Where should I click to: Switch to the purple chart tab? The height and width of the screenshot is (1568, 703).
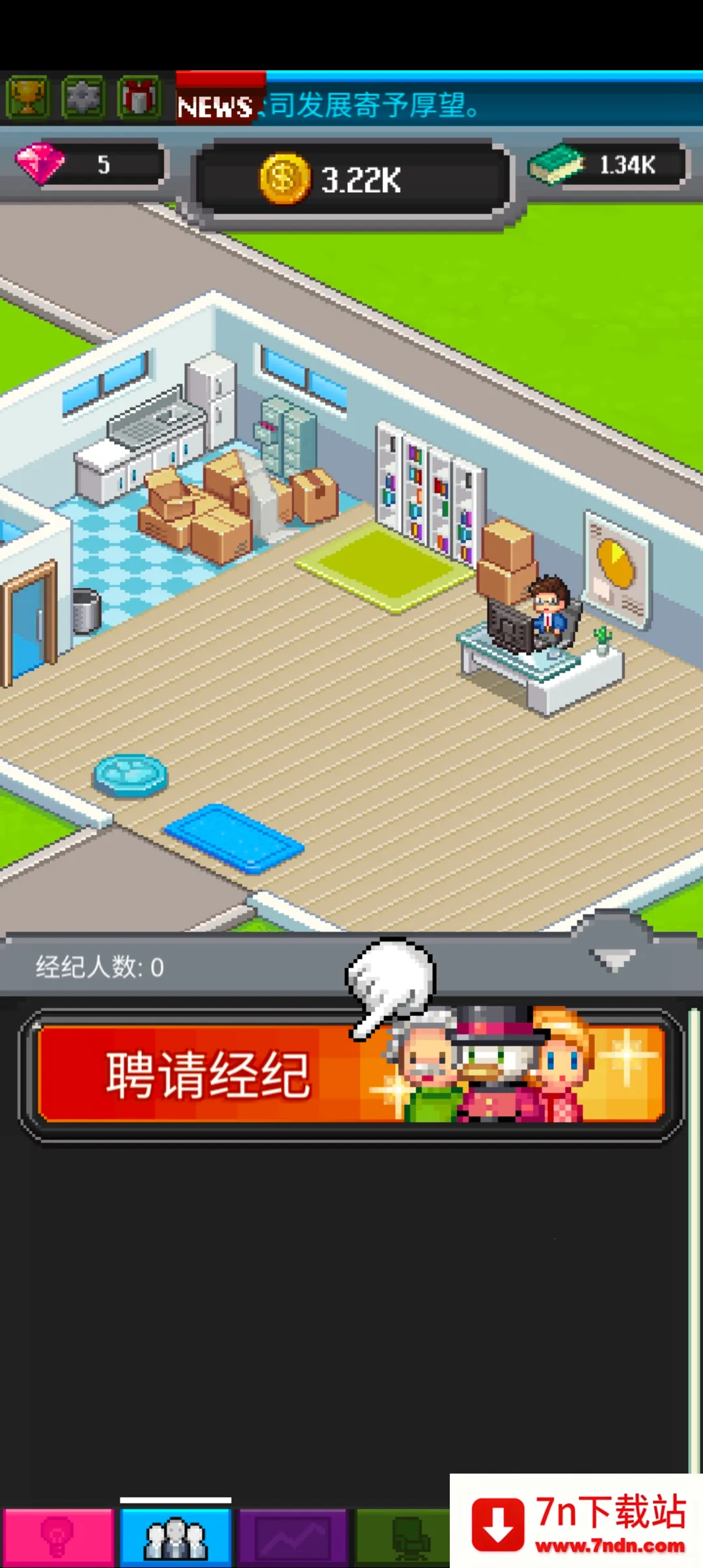point(294,1538)
